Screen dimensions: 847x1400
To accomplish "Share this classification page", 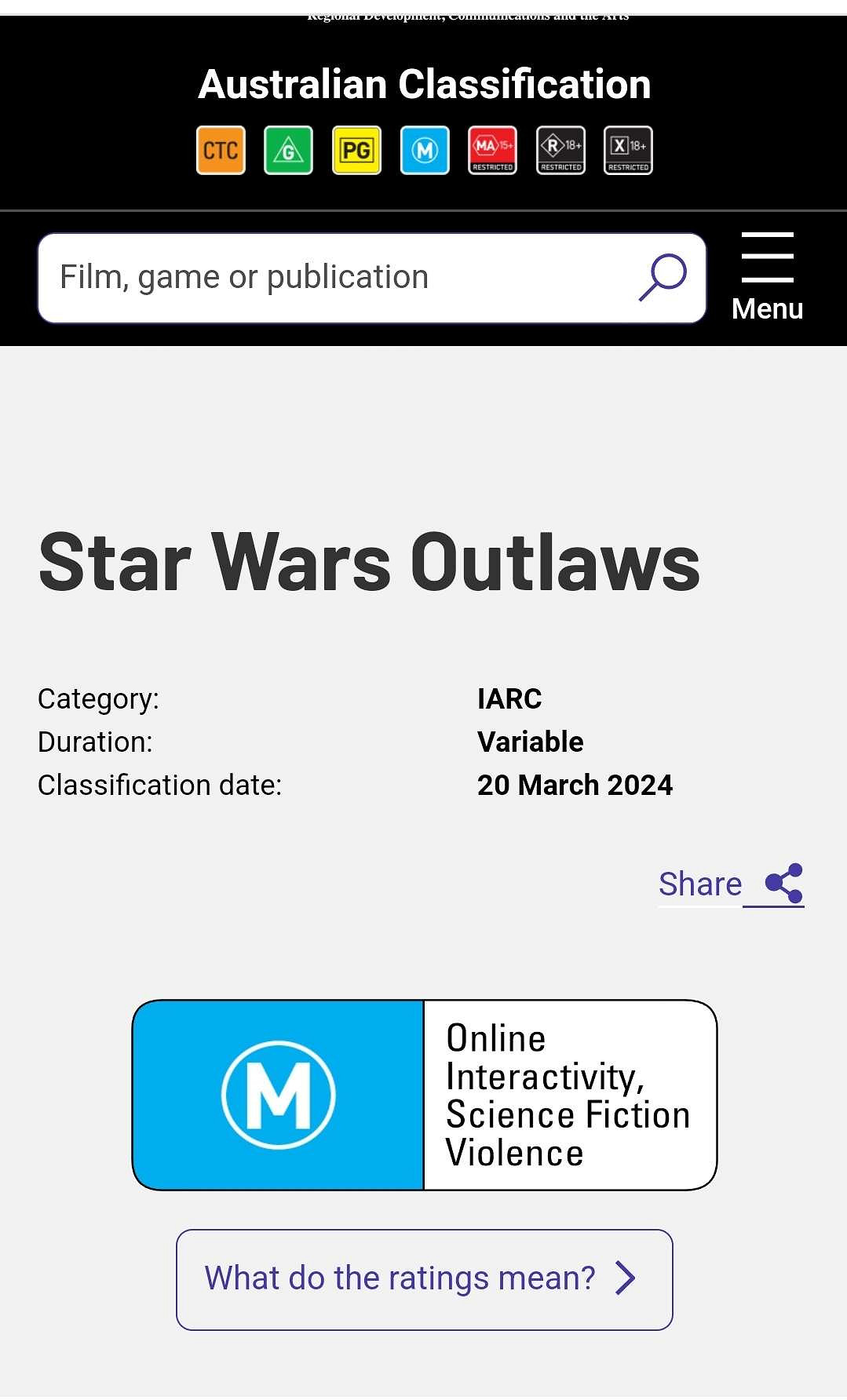I will tap(731, 884).
